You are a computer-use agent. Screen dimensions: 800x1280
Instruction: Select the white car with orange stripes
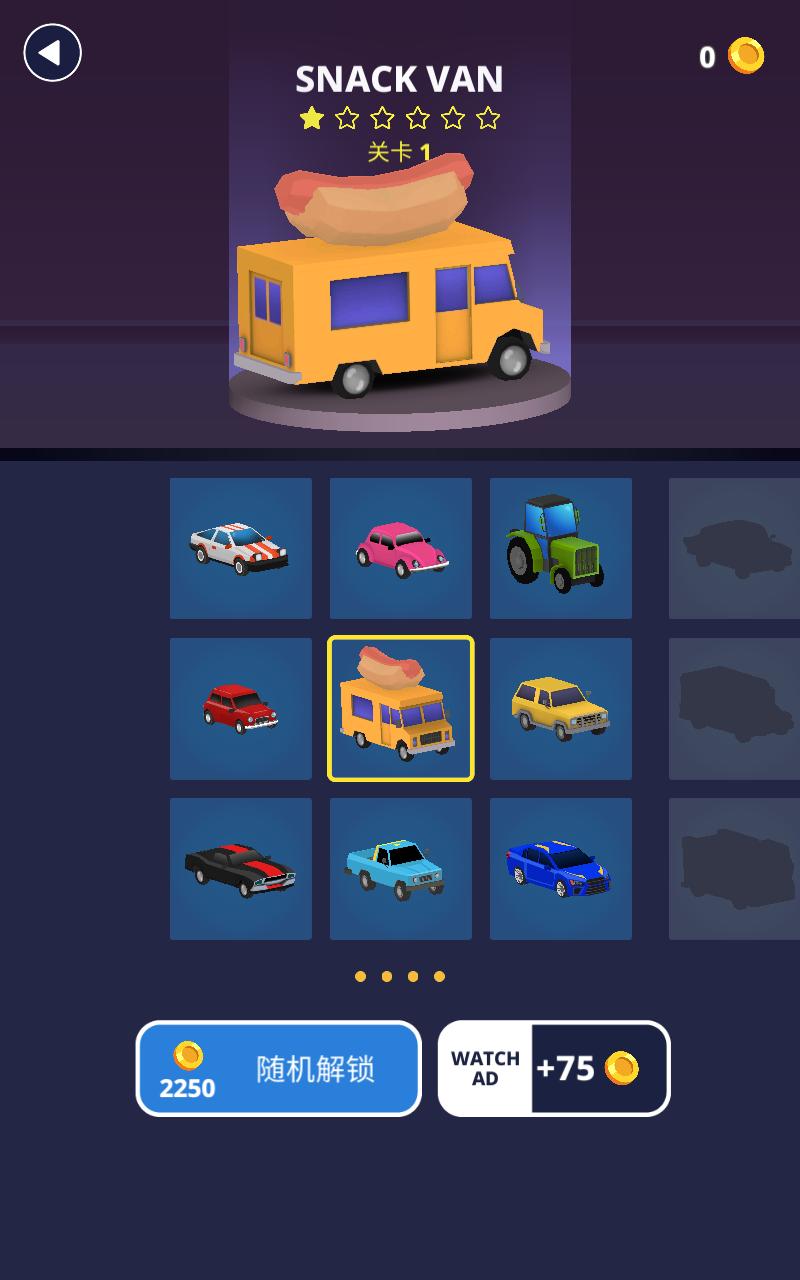pos(241,548)
